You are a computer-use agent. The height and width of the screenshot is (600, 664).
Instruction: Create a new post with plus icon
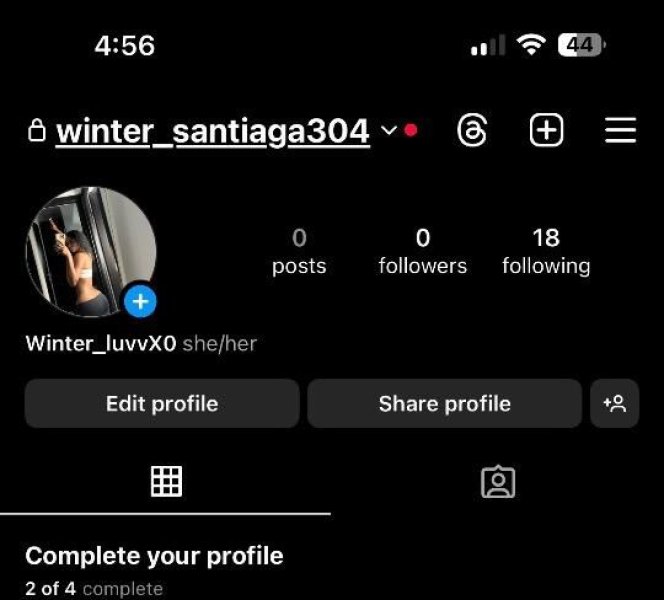coord(546,130)
